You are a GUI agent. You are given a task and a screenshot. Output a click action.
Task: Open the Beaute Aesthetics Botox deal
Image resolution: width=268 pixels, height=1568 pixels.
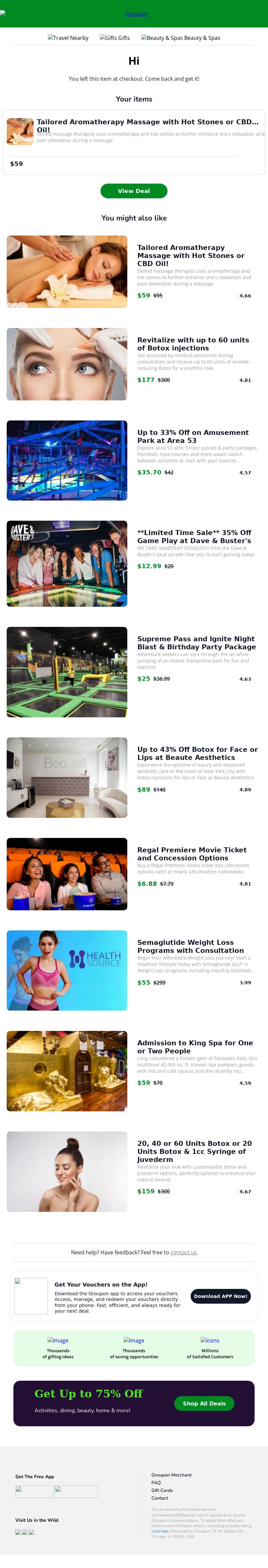click(197, 753)
